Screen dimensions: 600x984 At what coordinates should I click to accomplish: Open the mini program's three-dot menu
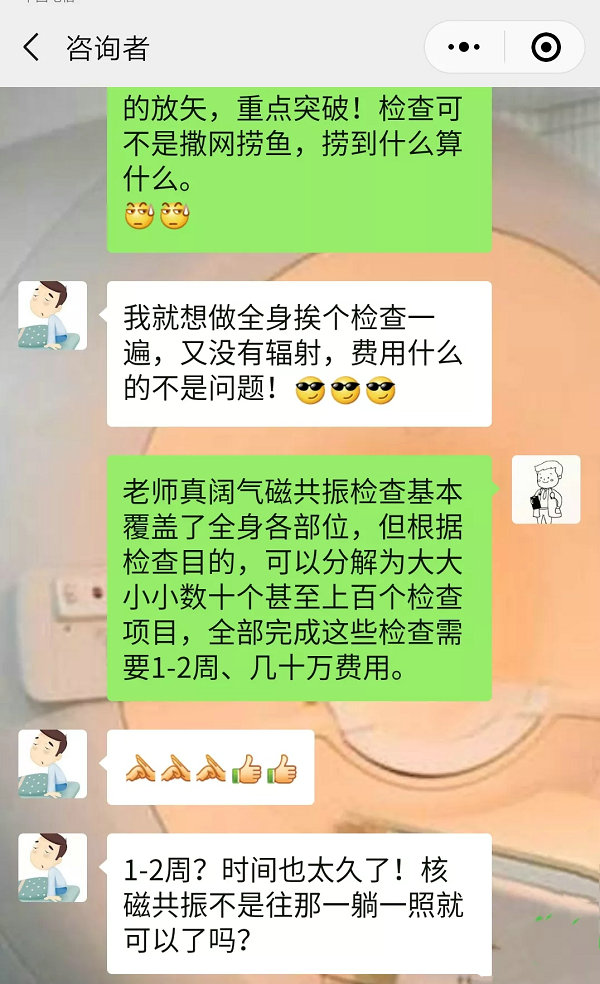tap(464, 47)
